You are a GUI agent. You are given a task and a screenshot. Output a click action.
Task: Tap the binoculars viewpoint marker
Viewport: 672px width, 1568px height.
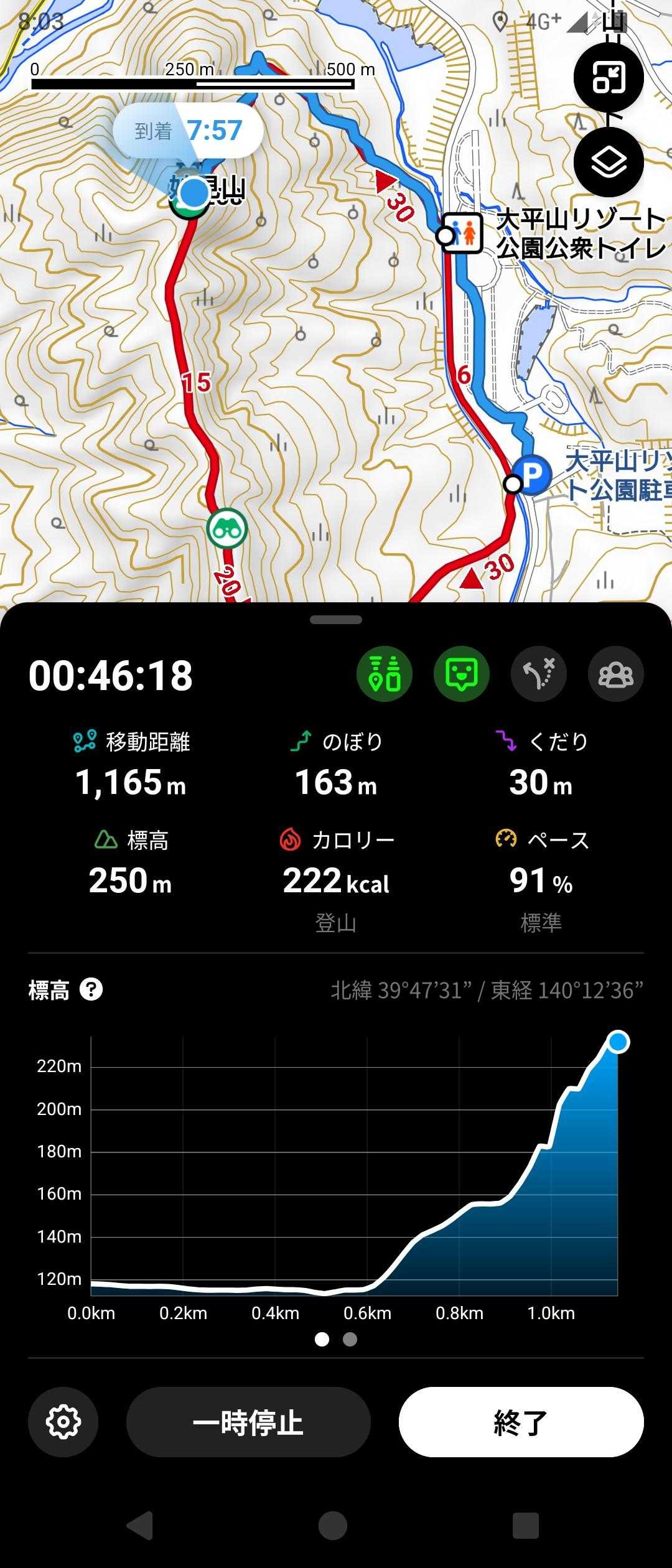(227, 529)
